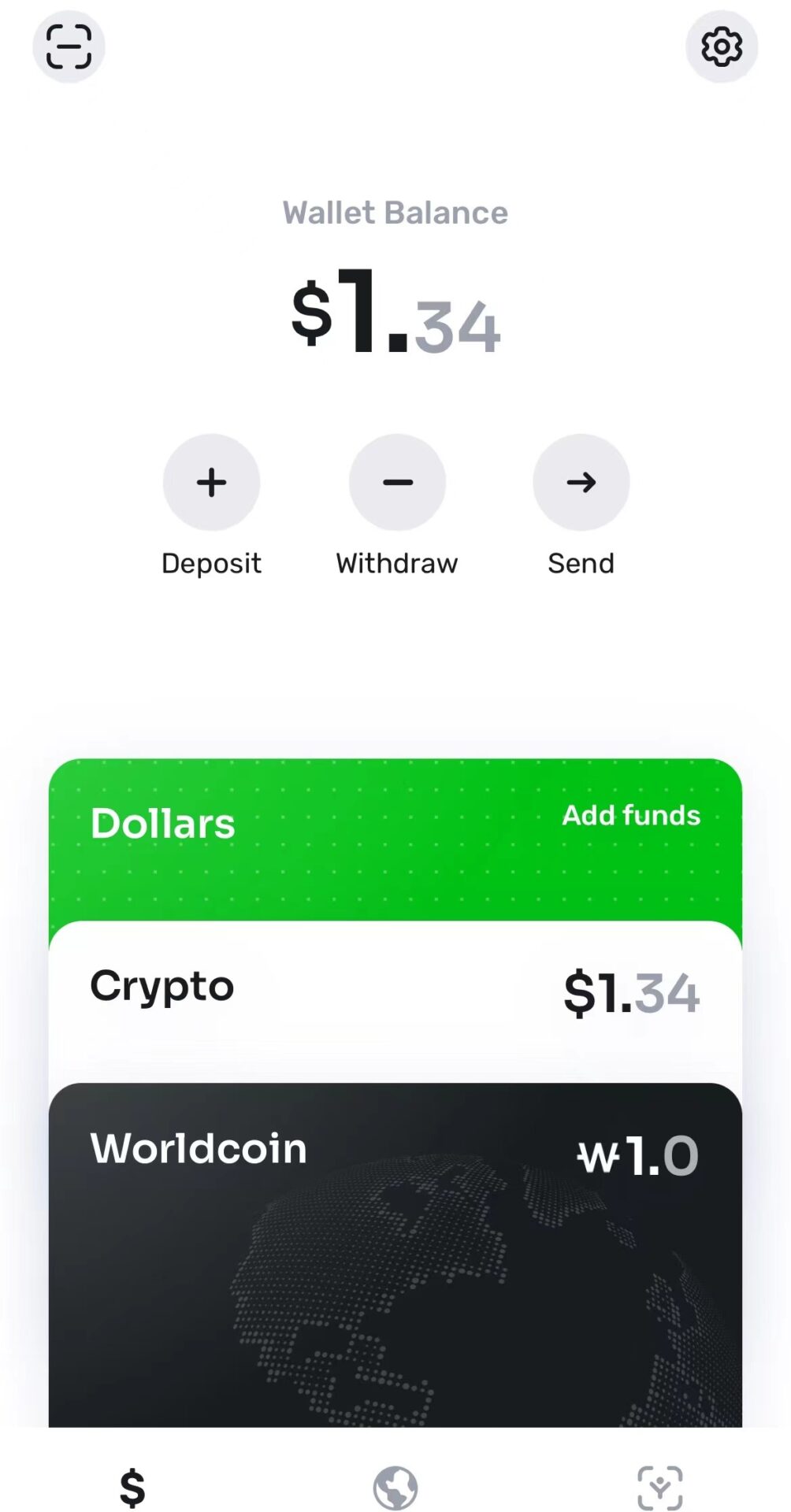
Task: Open the QR scanner icon
Action: (x=69, y=46)
